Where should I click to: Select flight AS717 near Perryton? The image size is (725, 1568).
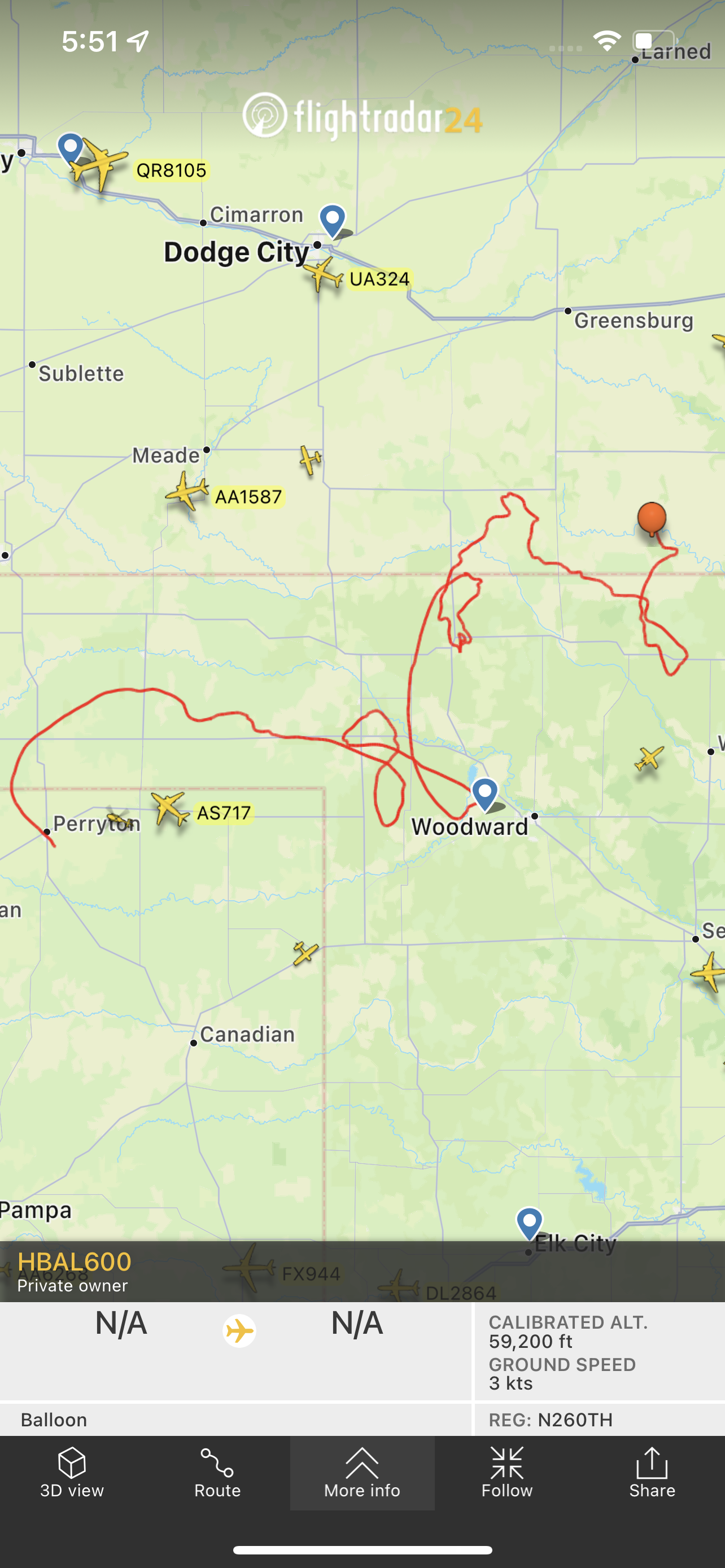170,809
